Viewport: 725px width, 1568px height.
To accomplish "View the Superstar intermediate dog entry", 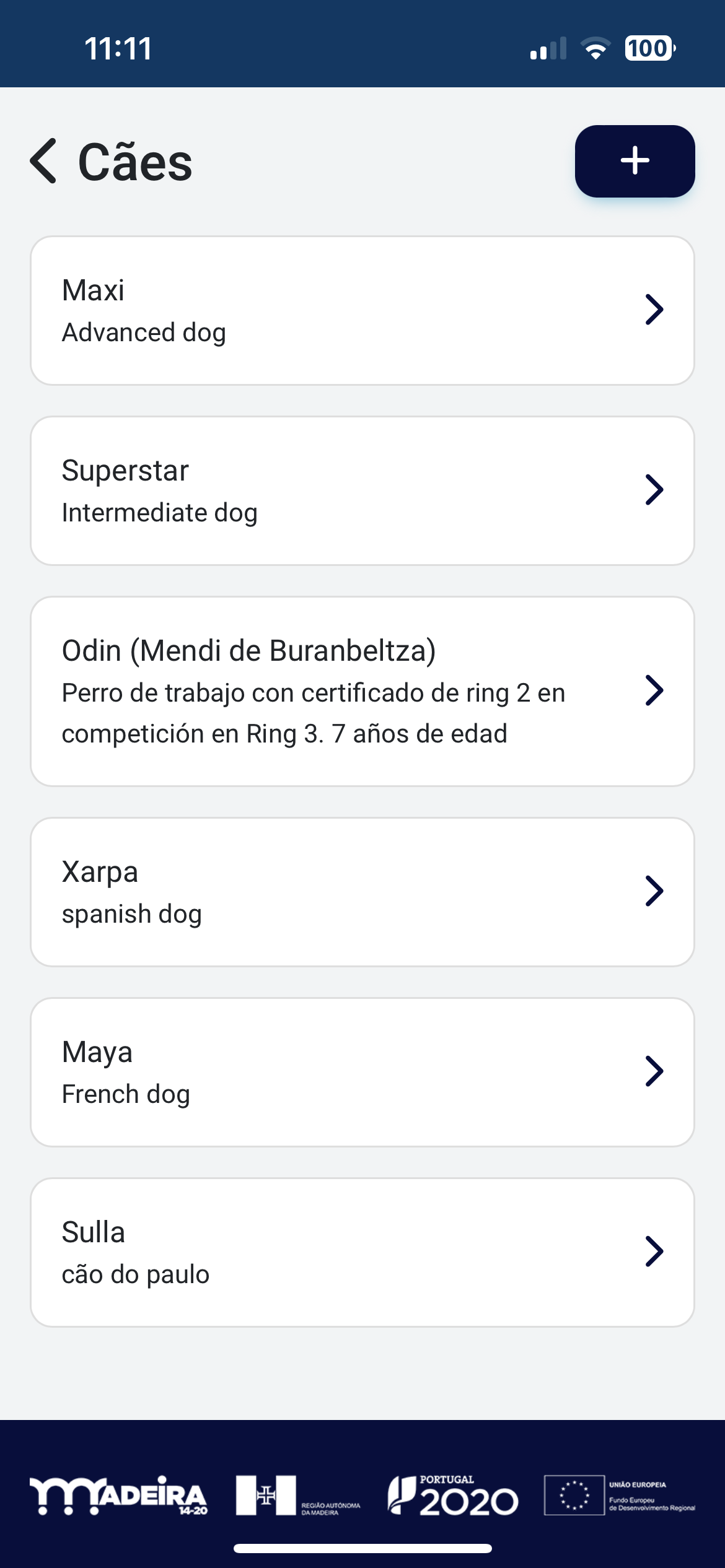I will [362, 490].
